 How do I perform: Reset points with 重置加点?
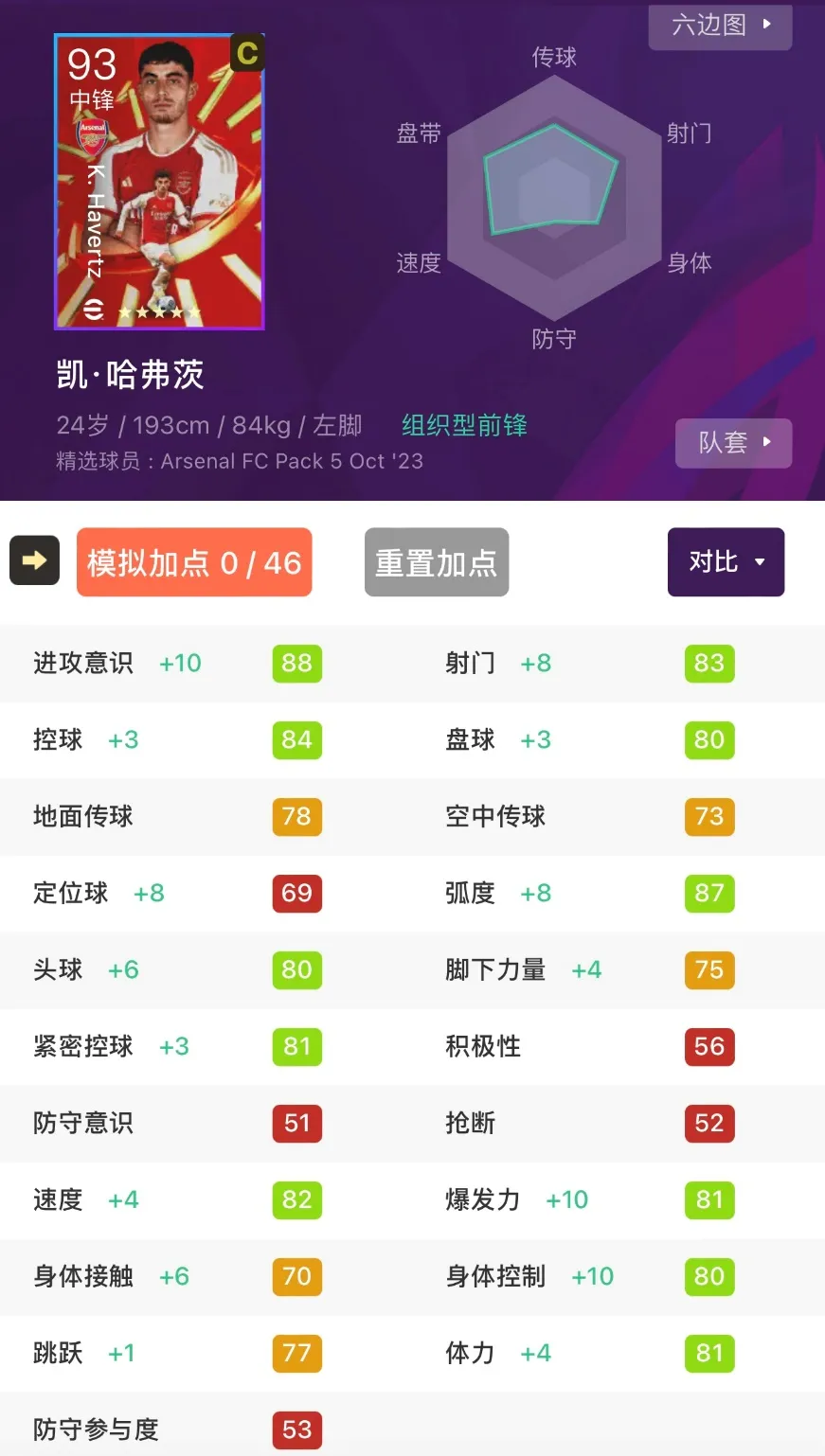[x=437, y=562]
